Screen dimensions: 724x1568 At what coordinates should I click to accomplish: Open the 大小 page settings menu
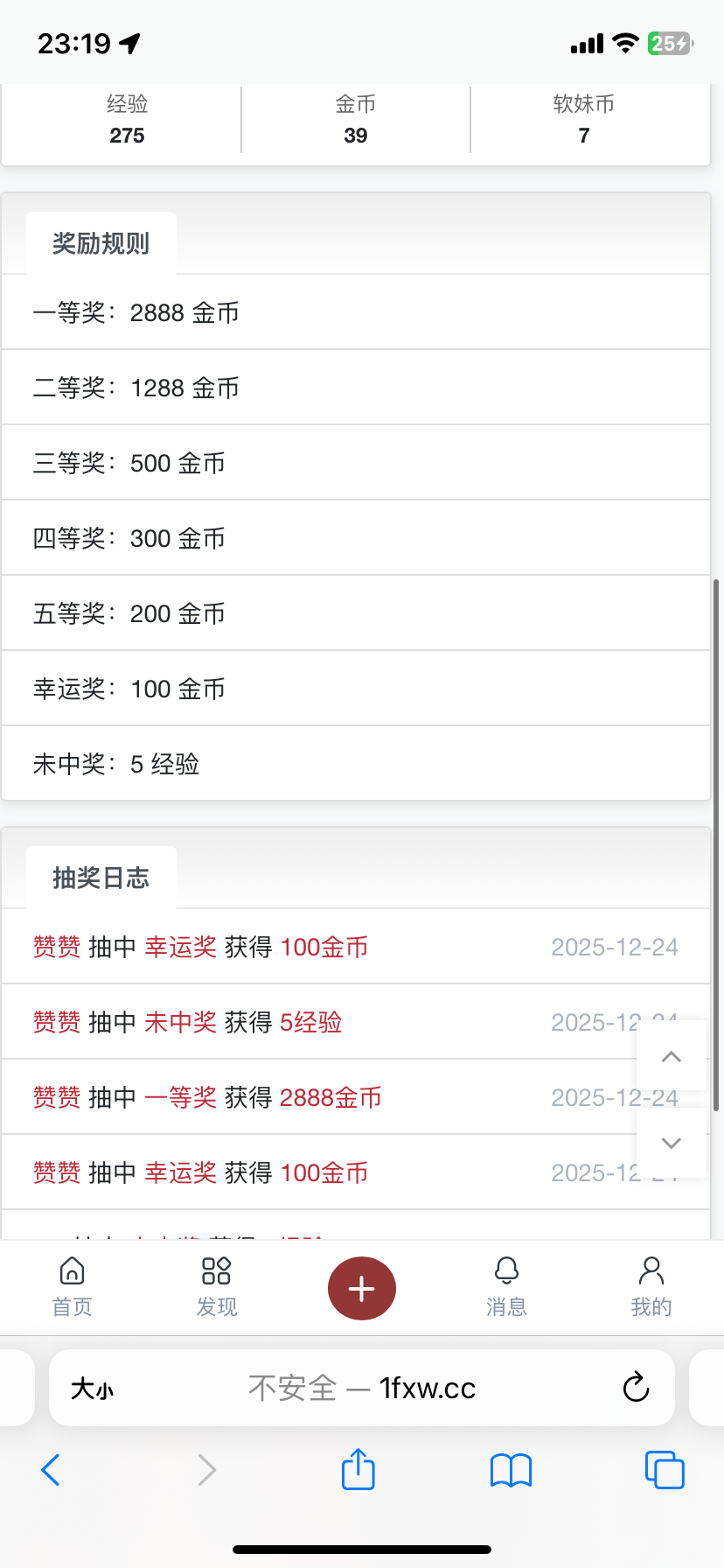pos(93,1389)
